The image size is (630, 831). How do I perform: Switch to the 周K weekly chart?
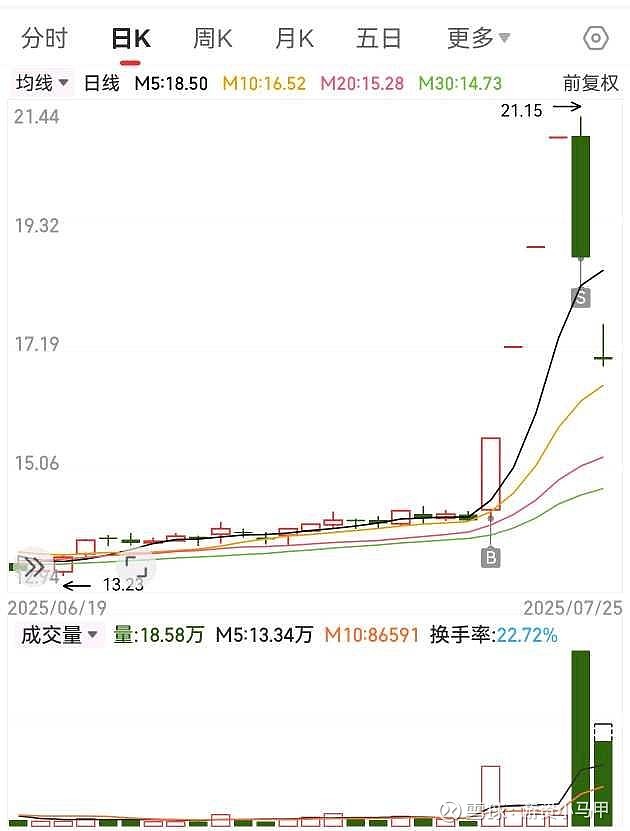212,39
